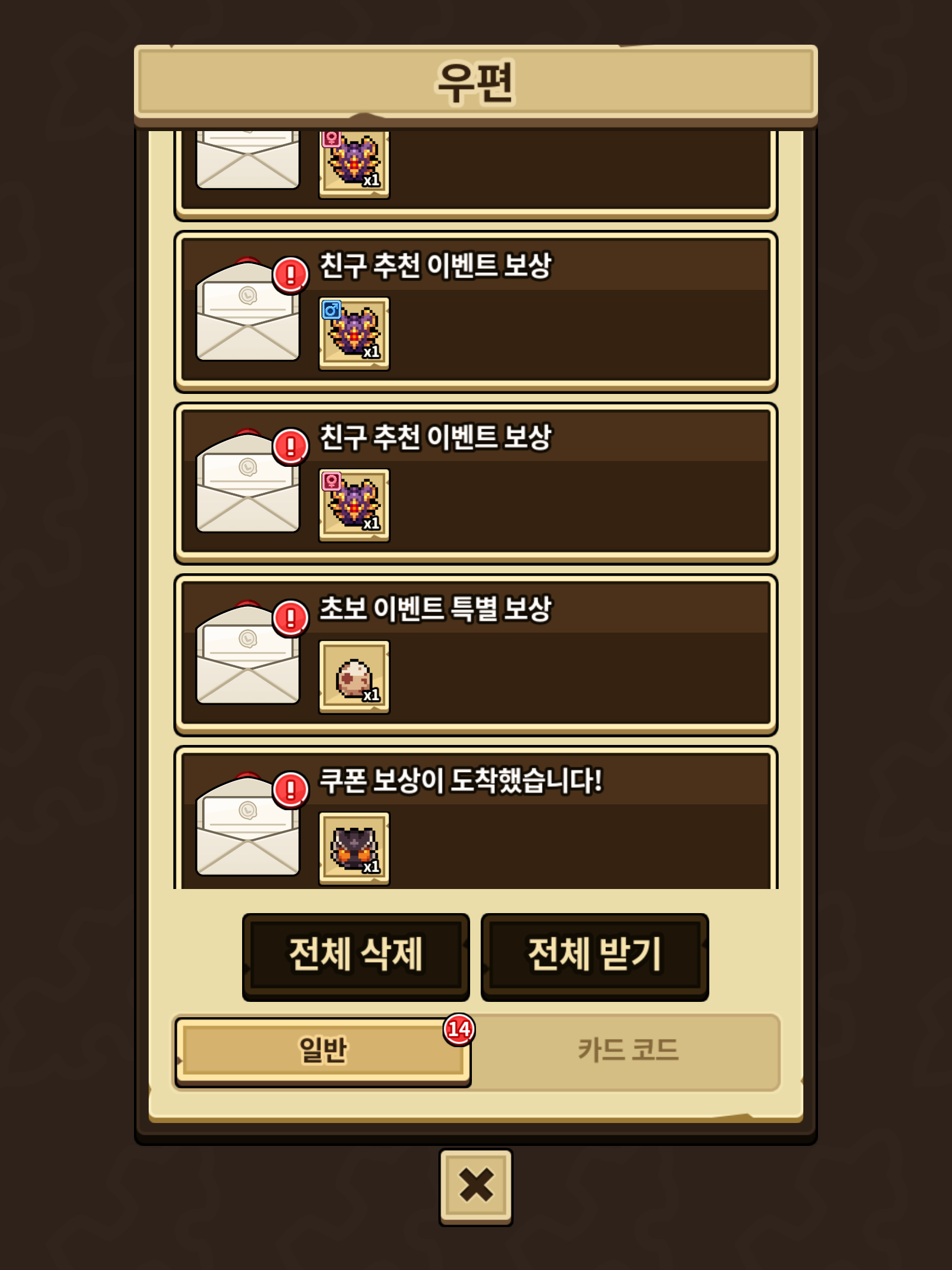Open 친구 추천 이벤트 보상 mail with male item
The height and width of the screenshot is (1270, 952).
476,312
